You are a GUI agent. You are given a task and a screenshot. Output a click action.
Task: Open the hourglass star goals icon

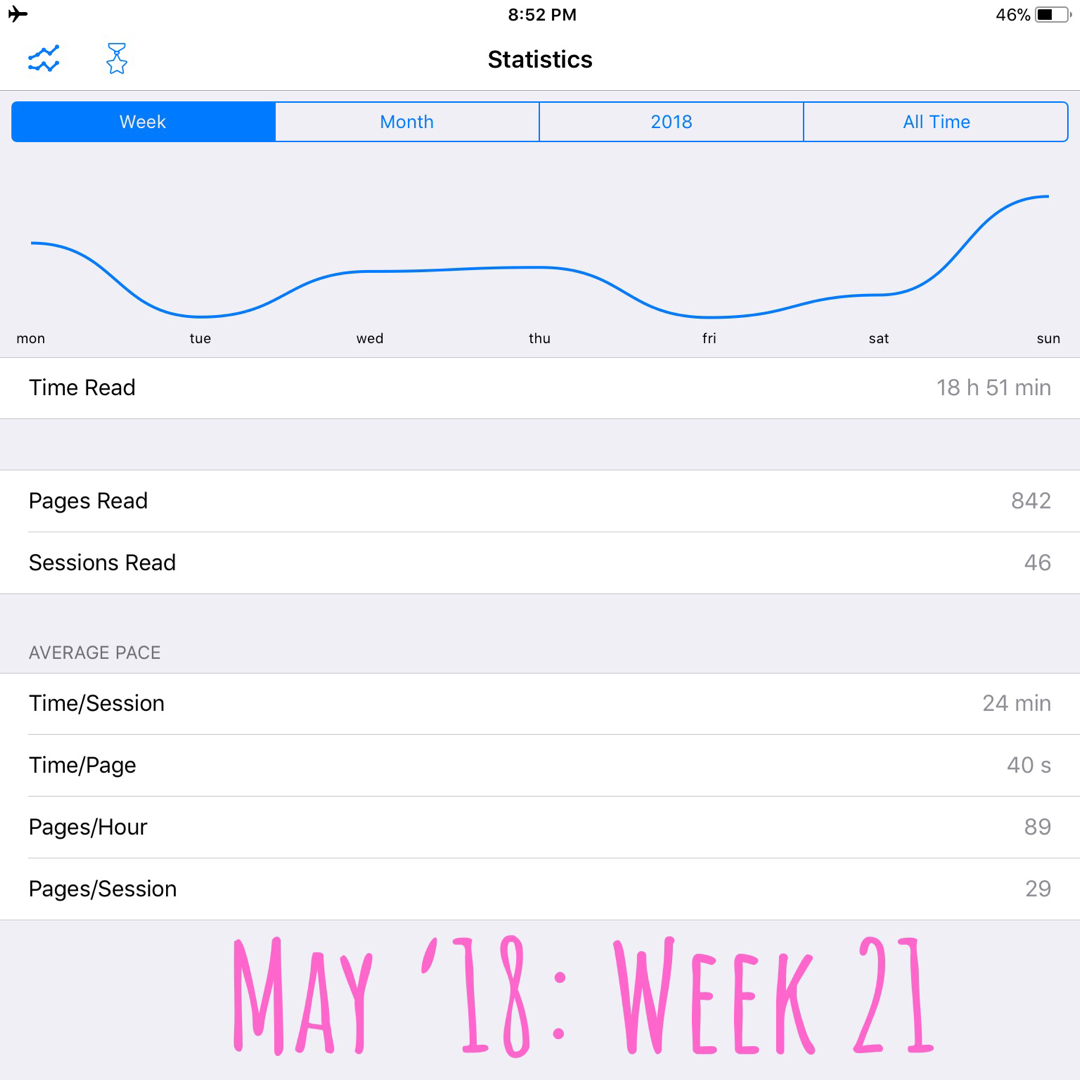pos(117,59)
